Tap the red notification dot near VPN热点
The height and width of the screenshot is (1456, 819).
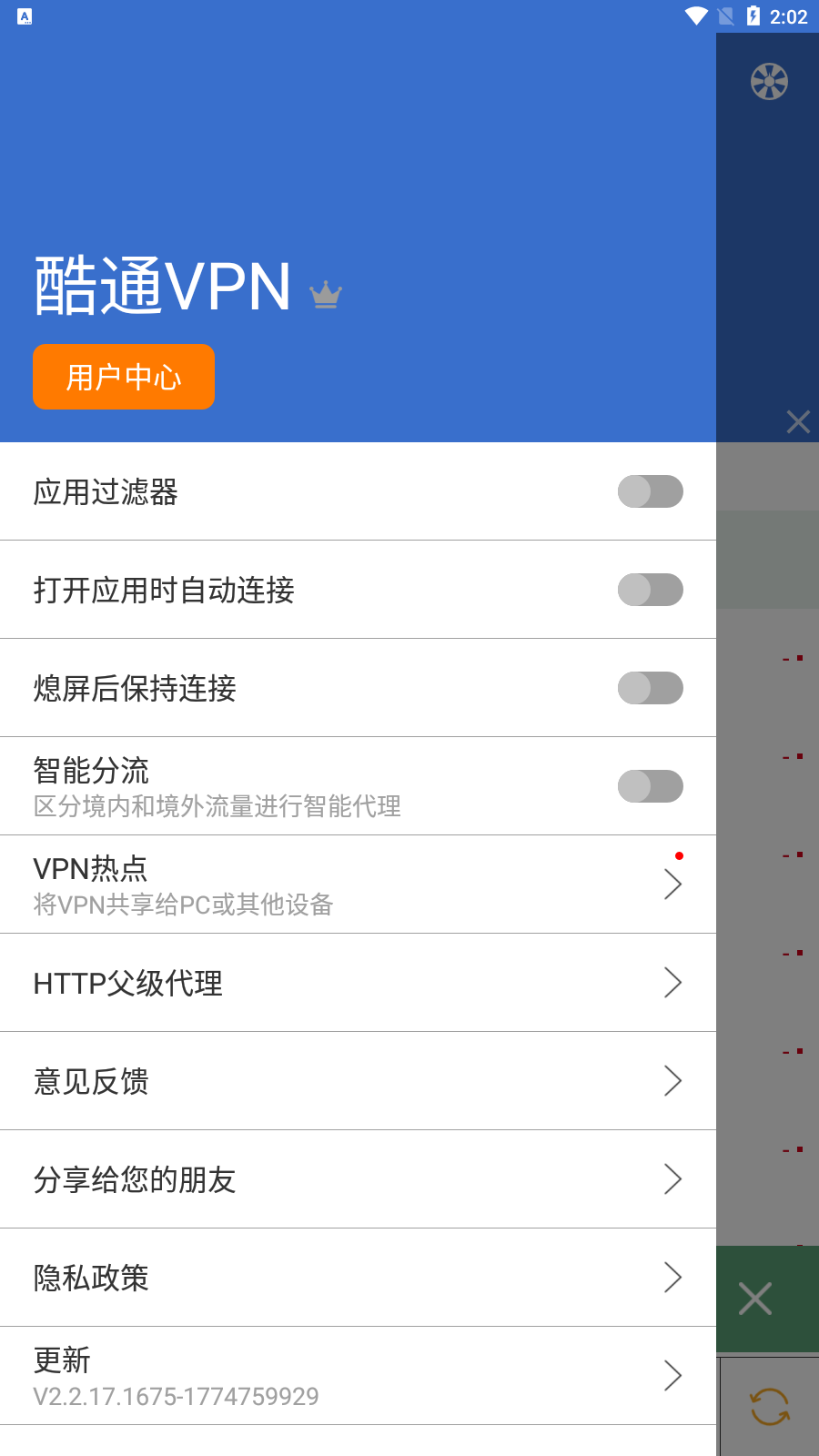(x=680, y=856)
